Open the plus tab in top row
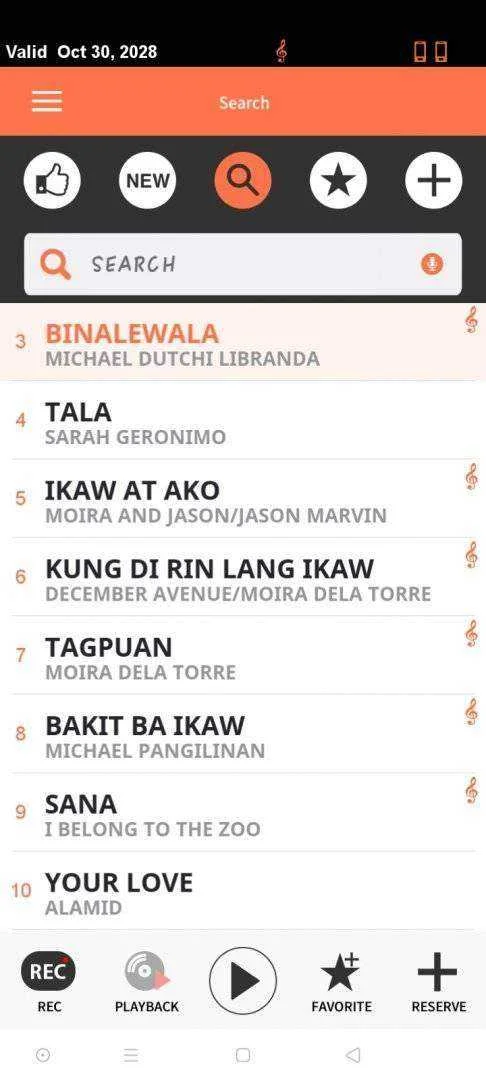486x1080 pixels. click(x=434, y=180)
